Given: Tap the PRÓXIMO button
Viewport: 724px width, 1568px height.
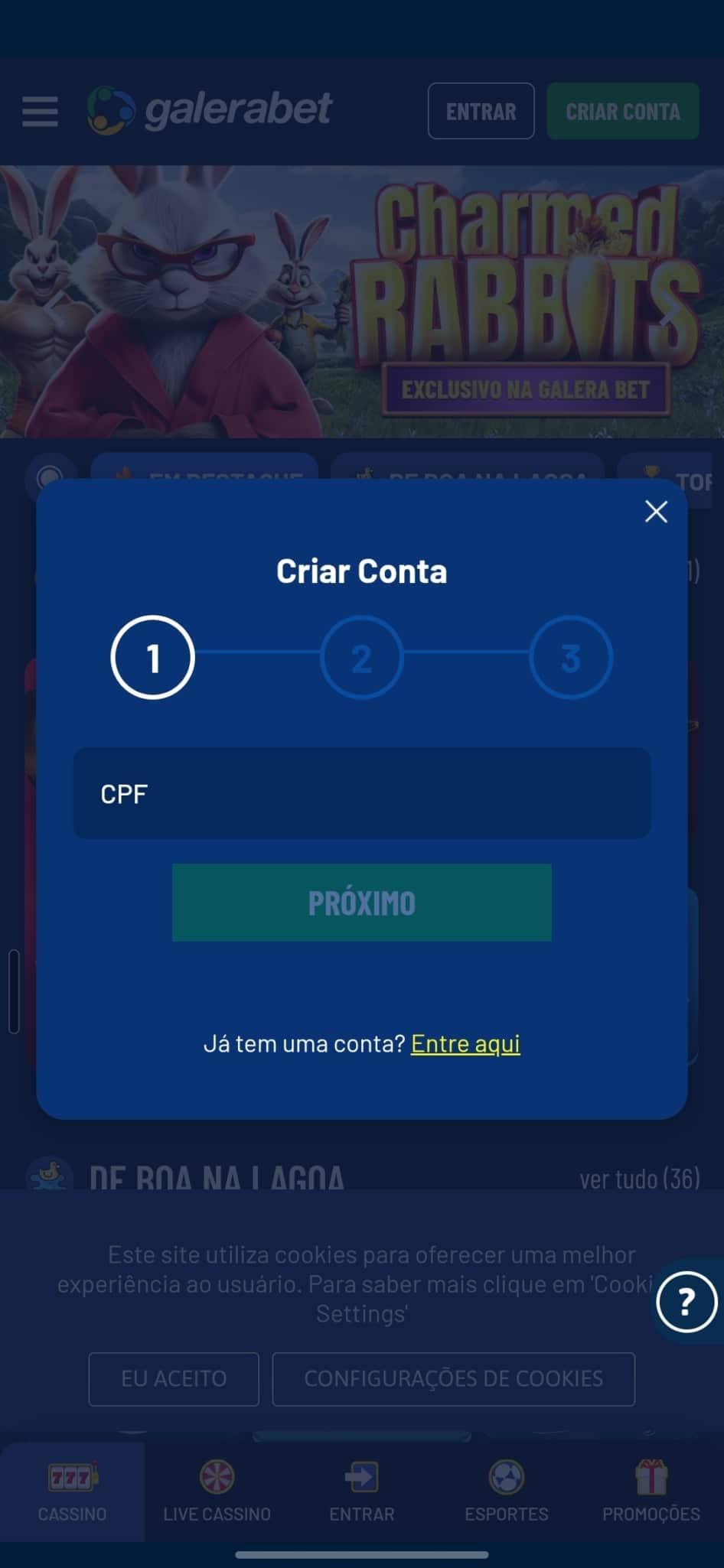Looking at the screenshot, I should pos(361,903).
